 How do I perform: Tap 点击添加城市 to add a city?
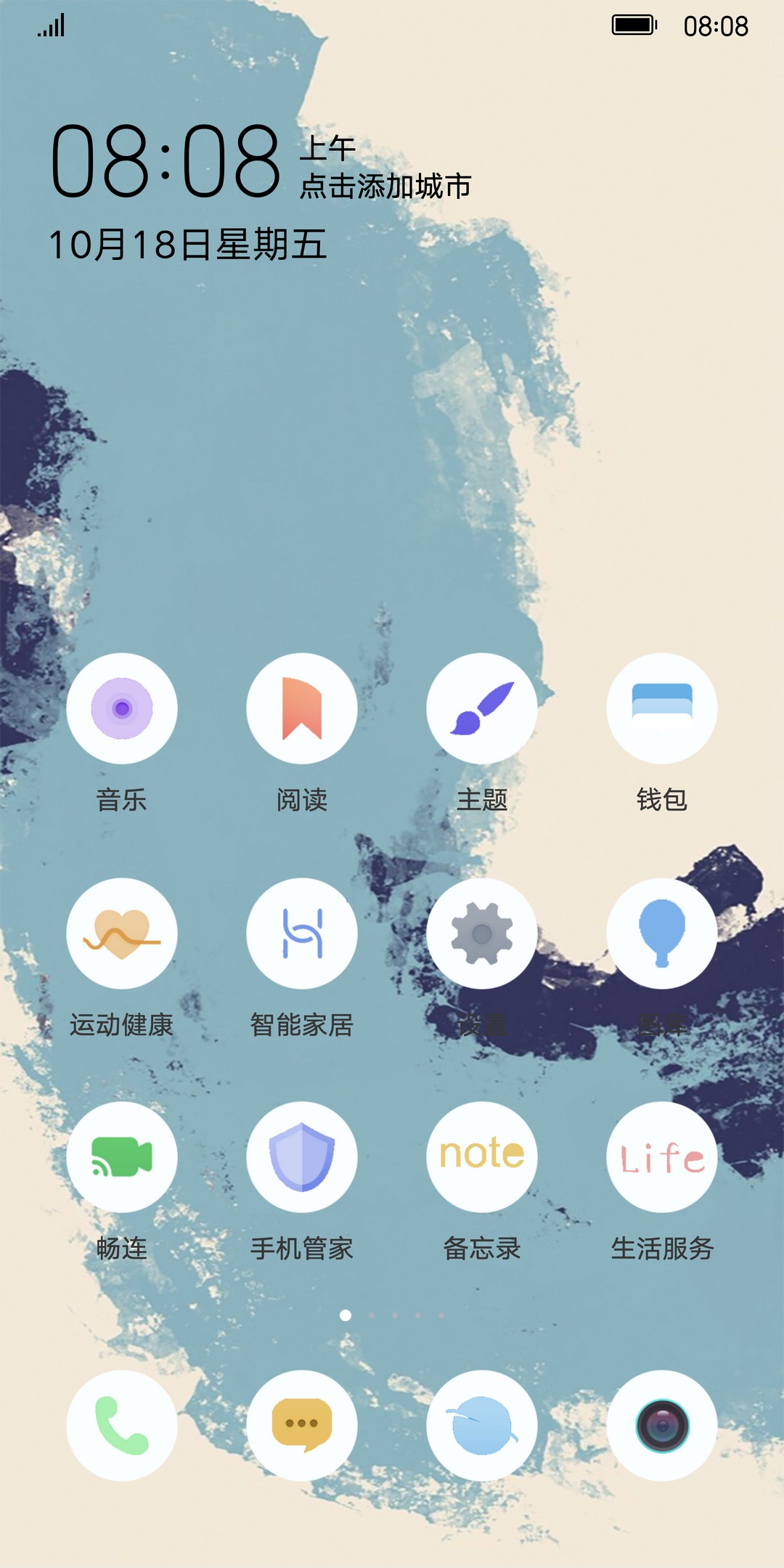(385, 187)
